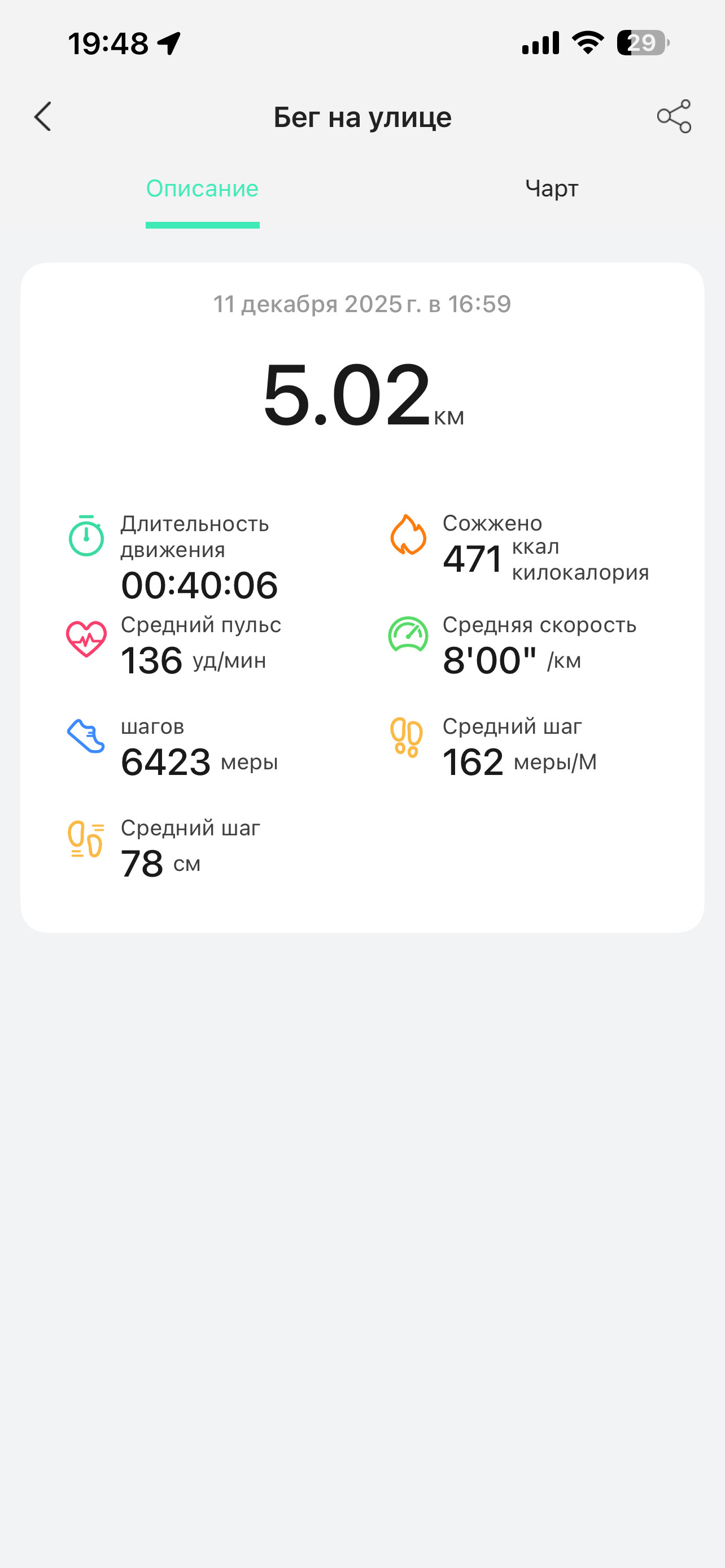Go back using the back arrow
725x1568 pixels.
42,116
